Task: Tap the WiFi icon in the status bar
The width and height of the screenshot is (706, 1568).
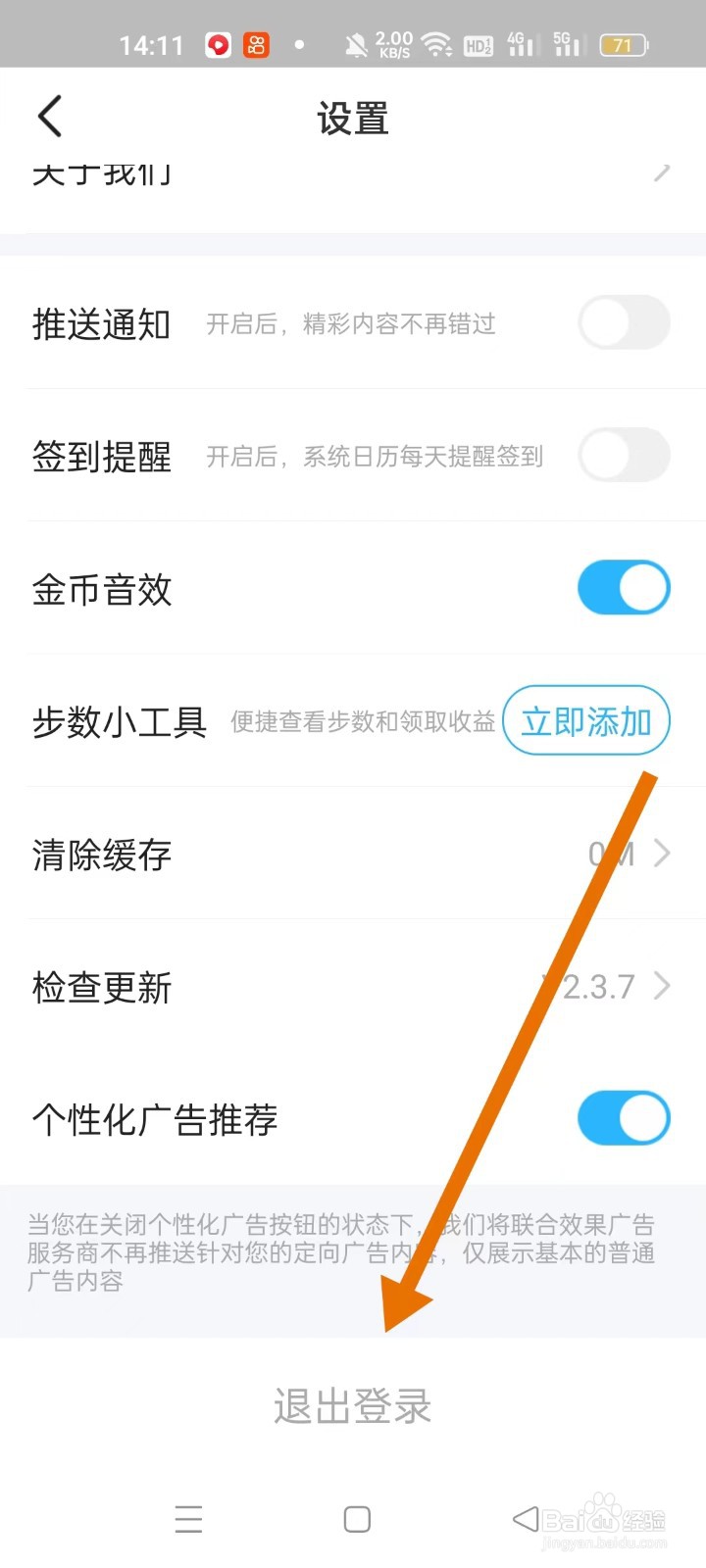Action: [437, 43]
